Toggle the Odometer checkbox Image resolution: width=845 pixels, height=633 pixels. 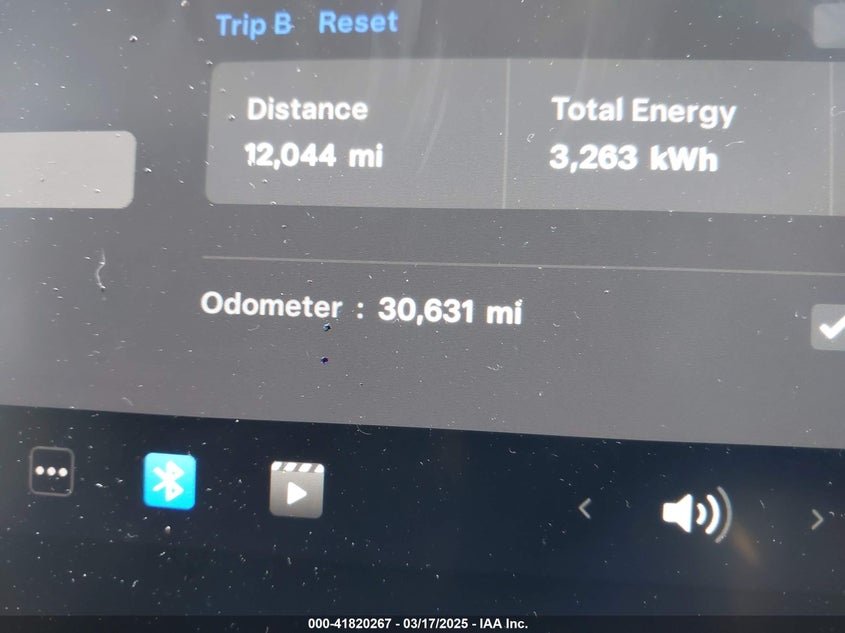(x=829, y=327)
